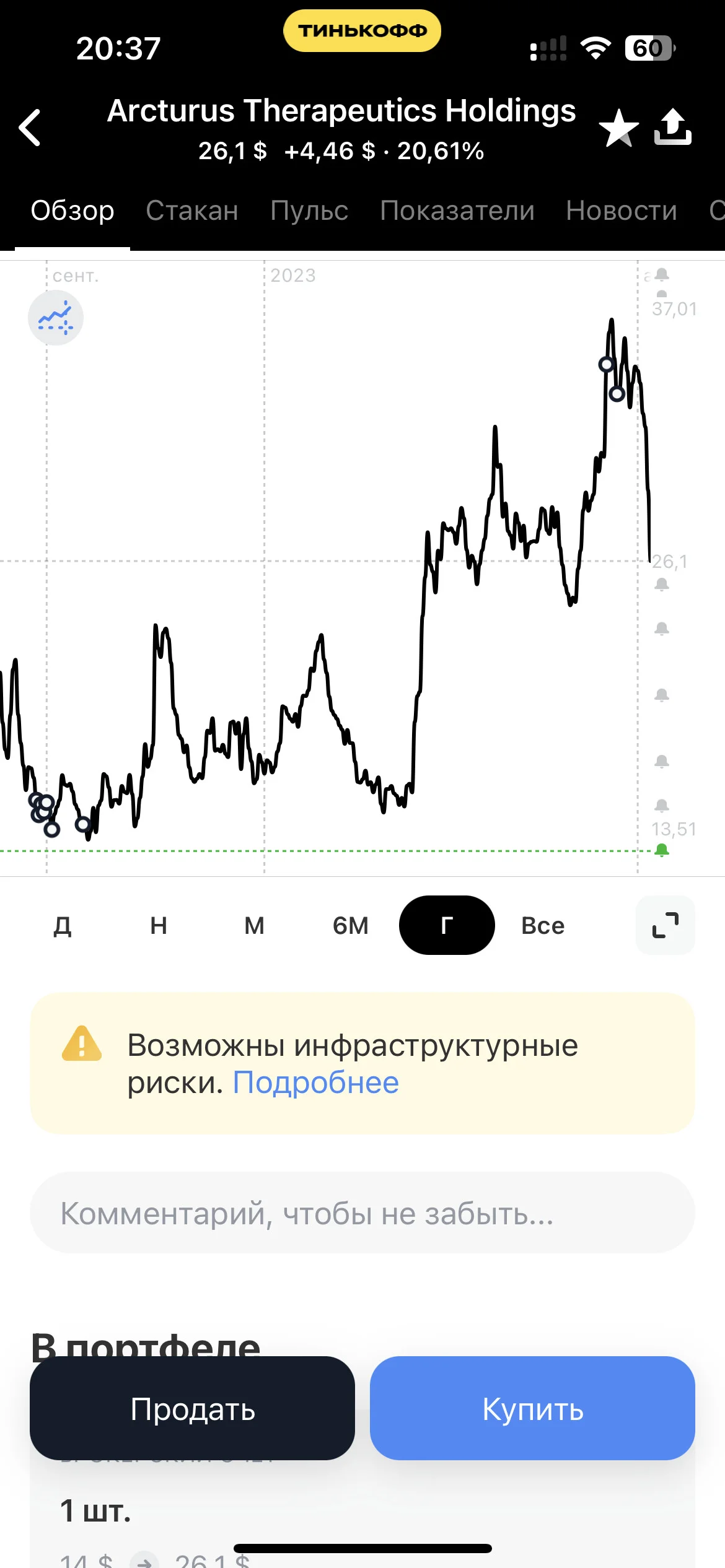The height and width of the screenshot is (1568, 725).
Task: Expand the chart to fullscreen
Action: coord(666,925)
